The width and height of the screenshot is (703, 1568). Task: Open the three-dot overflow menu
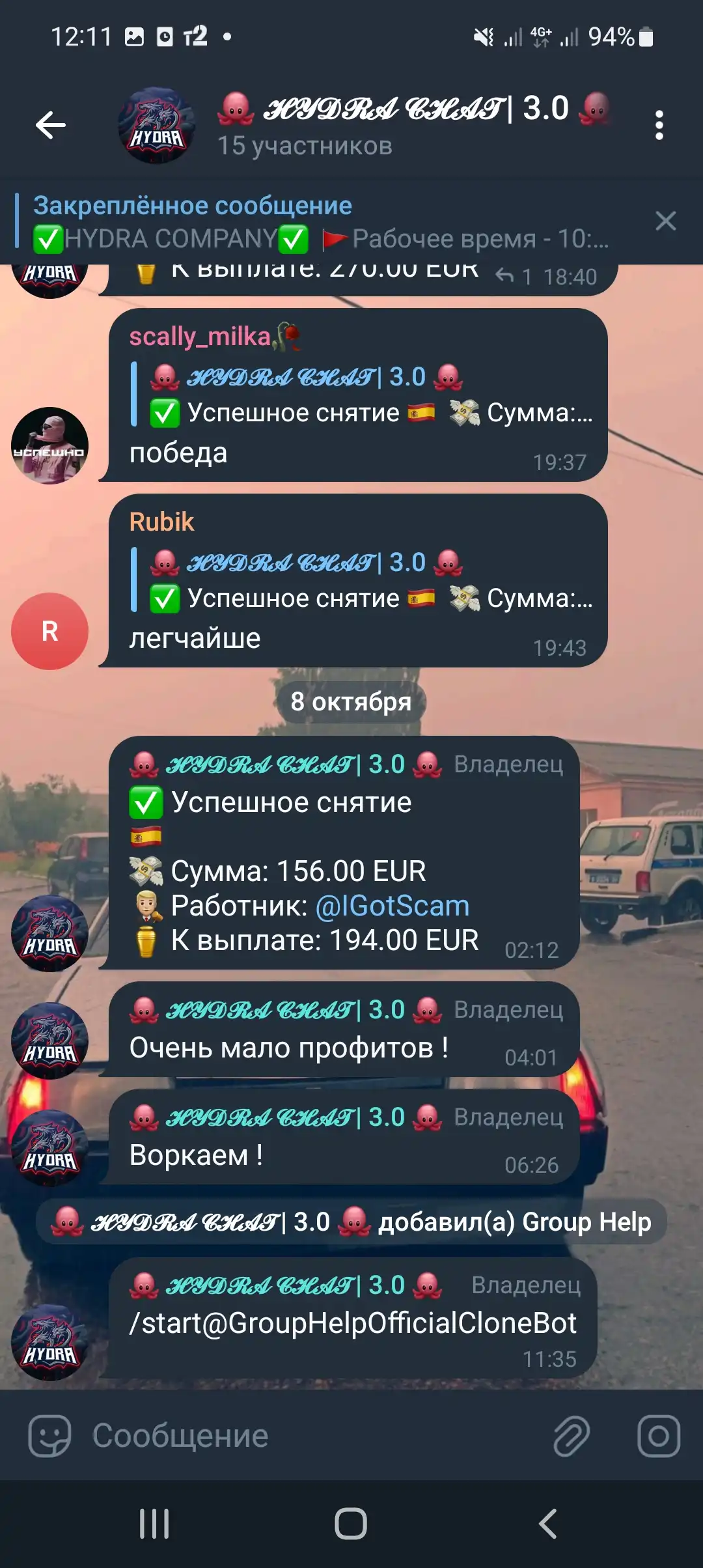pyautogui.click(x=659, y=125)
